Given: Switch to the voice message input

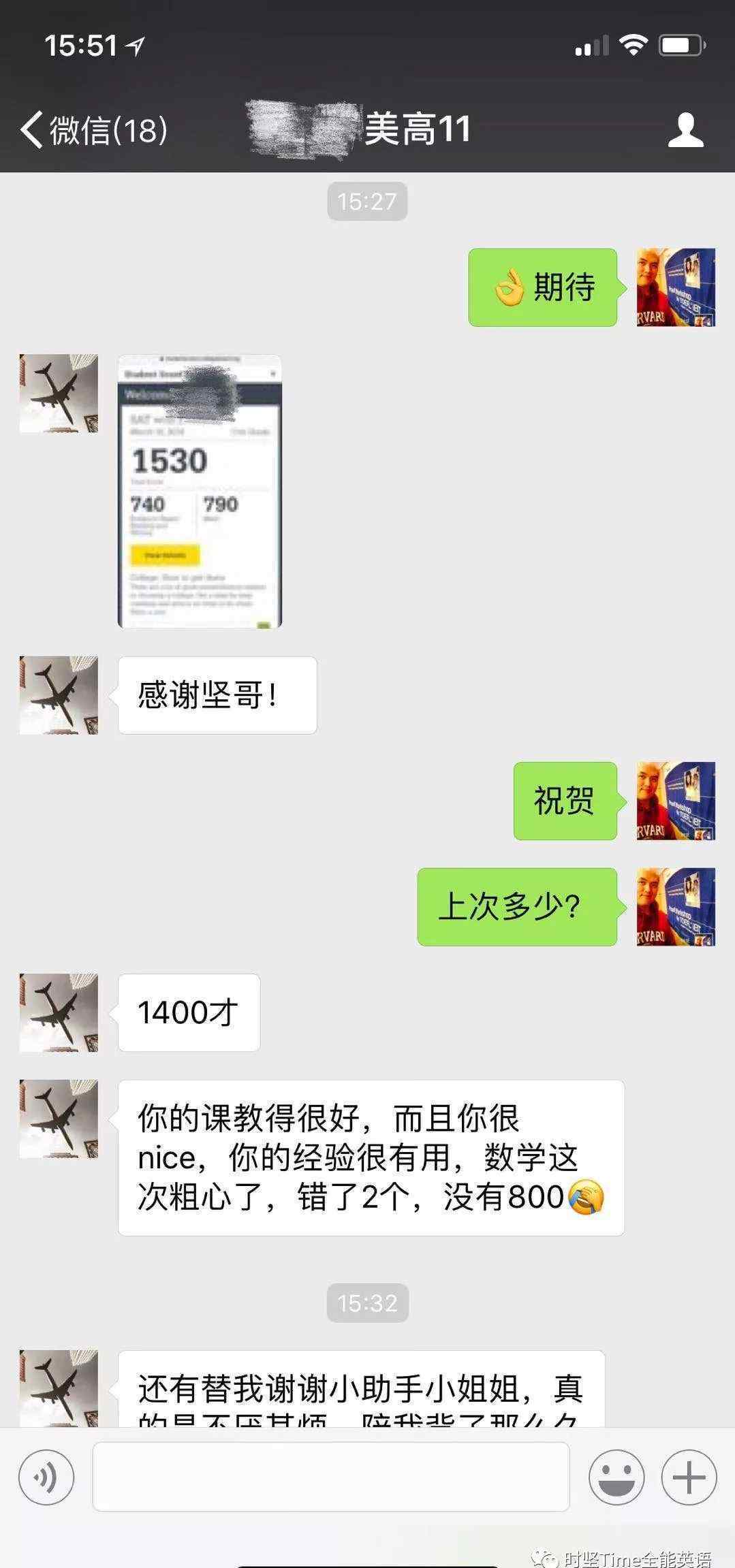Looking at the screenshot, I should pos(46,1477).
